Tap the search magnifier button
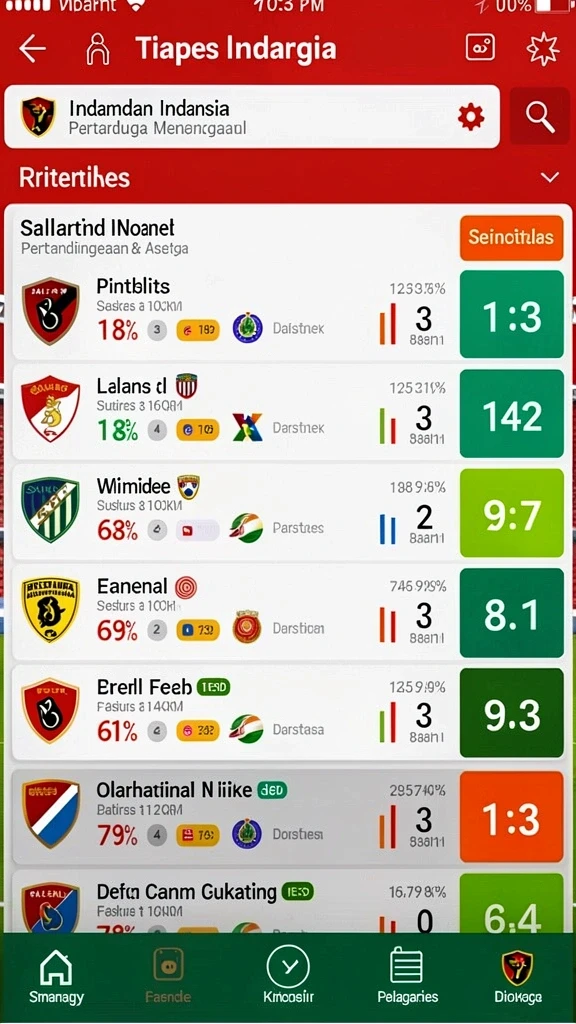The image size is (576, 1024). (x=539, y=116)
